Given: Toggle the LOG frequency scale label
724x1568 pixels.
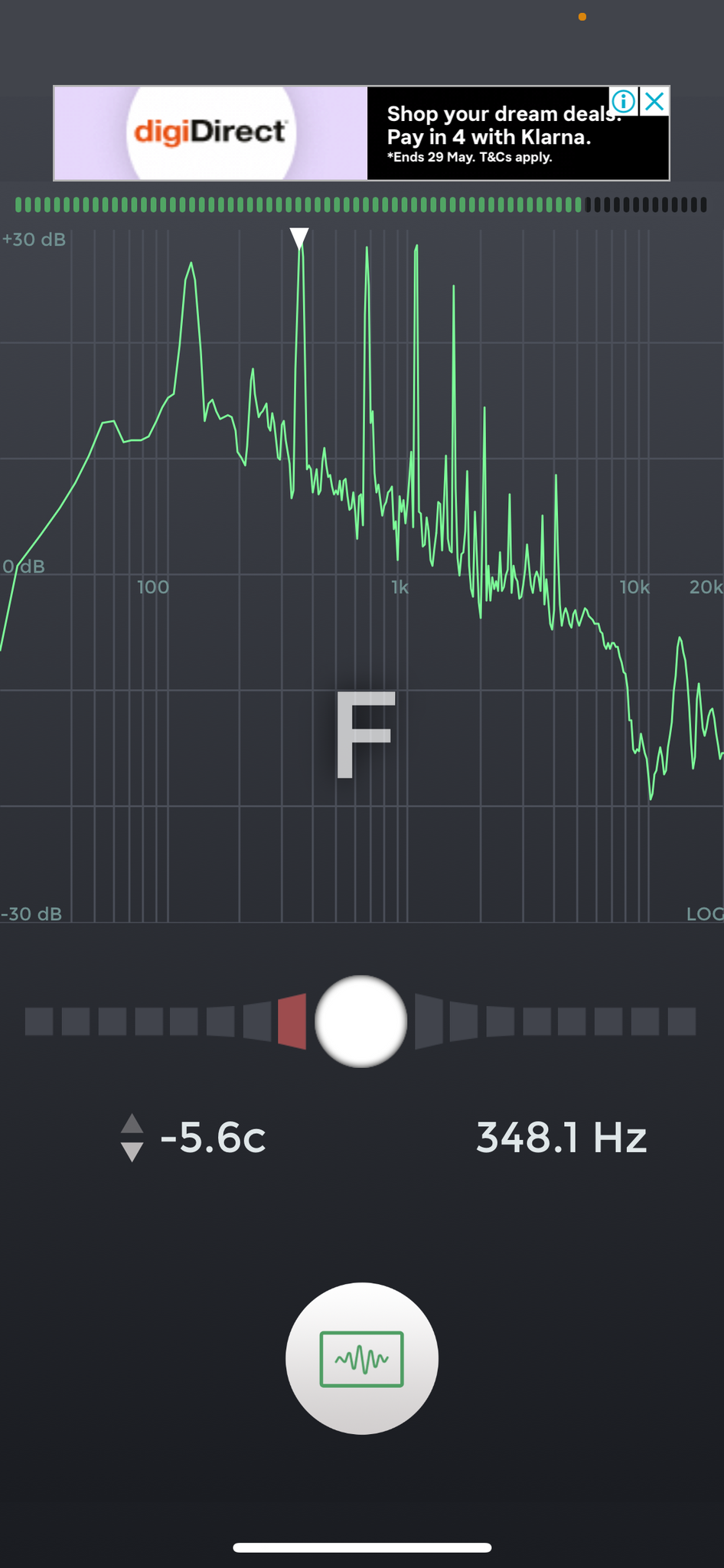Looking at the screenshot, I should tap(705, 913).
